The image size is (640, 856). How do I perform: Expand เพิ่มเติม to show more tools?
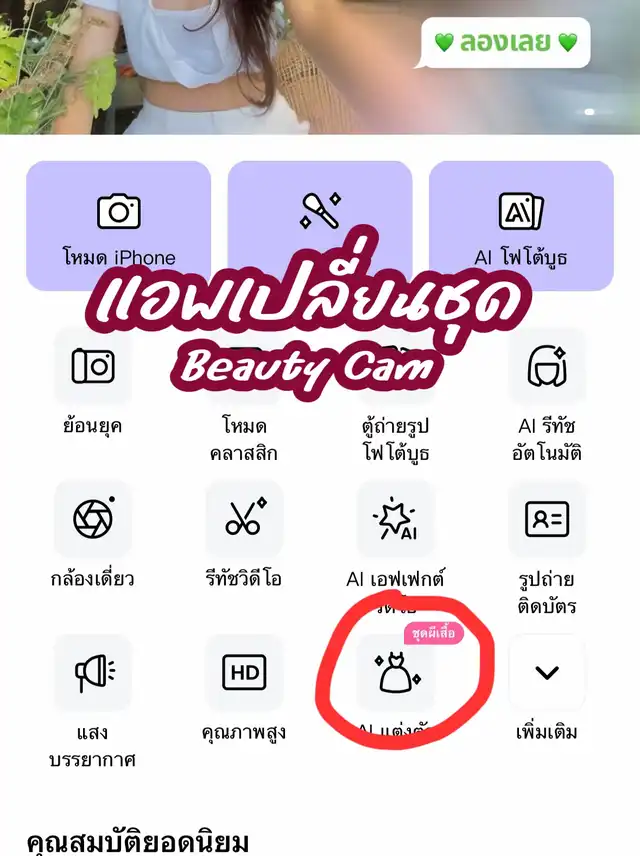[547, 688]
